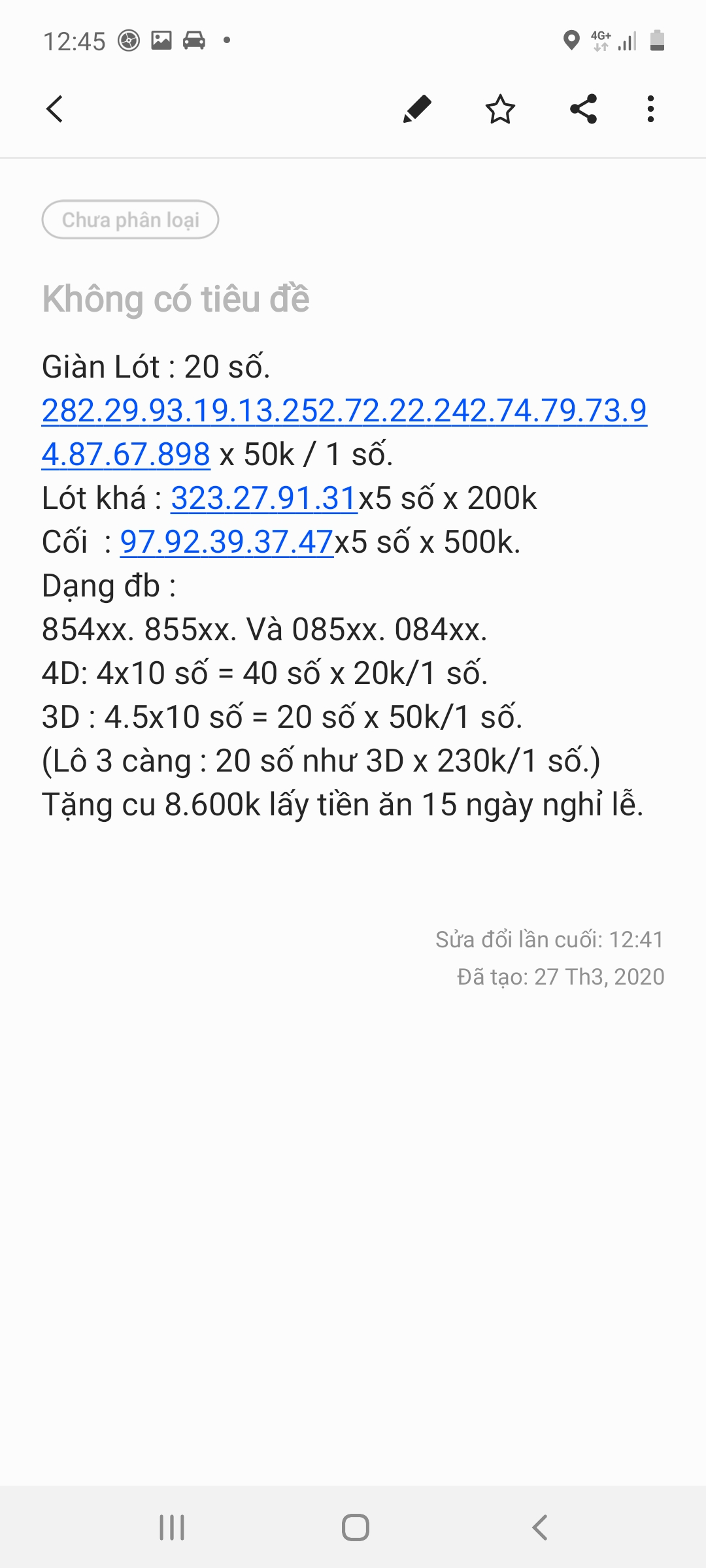
Task: Open the linked number starting with 282.29.93
Action: pos(344,410)
